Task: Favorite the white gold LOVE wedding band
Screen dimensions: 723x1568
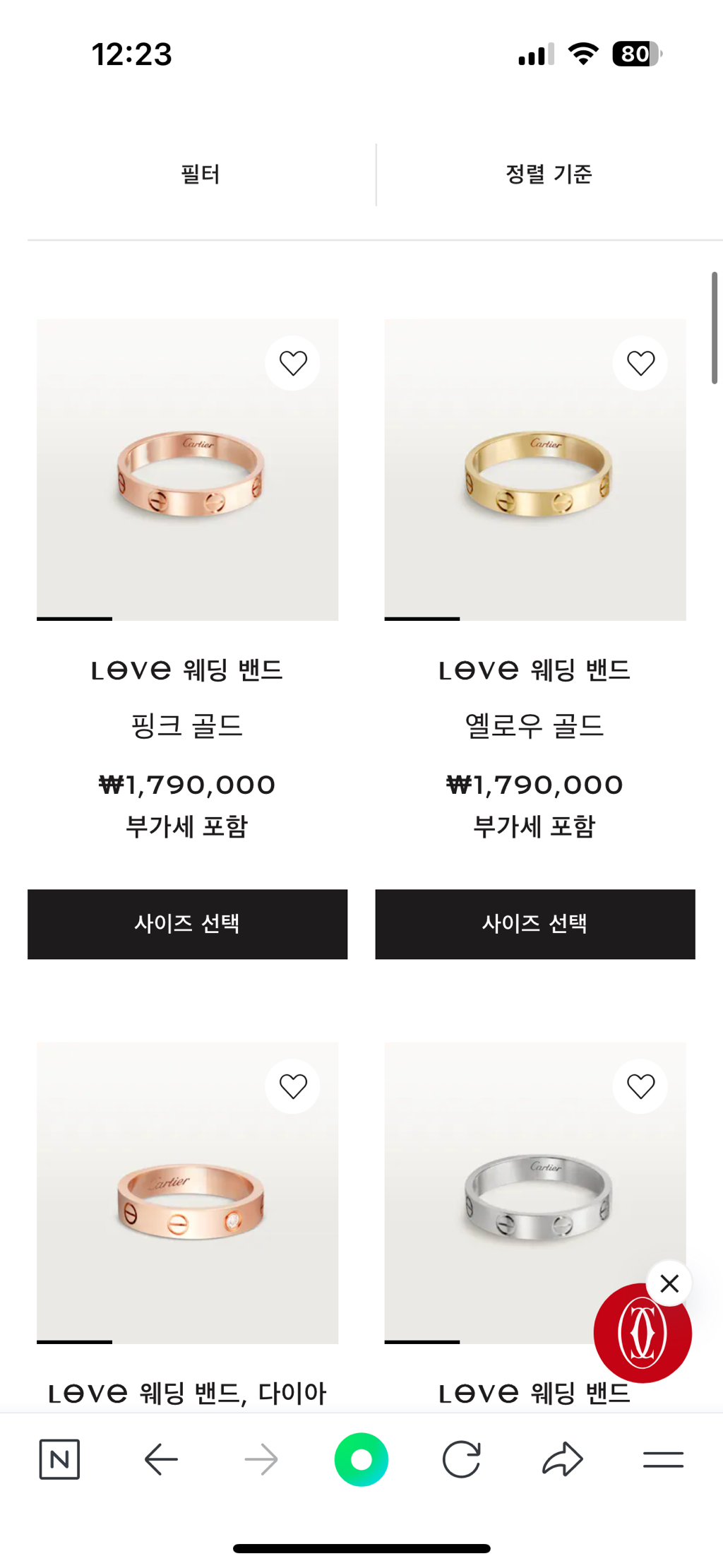Action: pos(640,1086)
